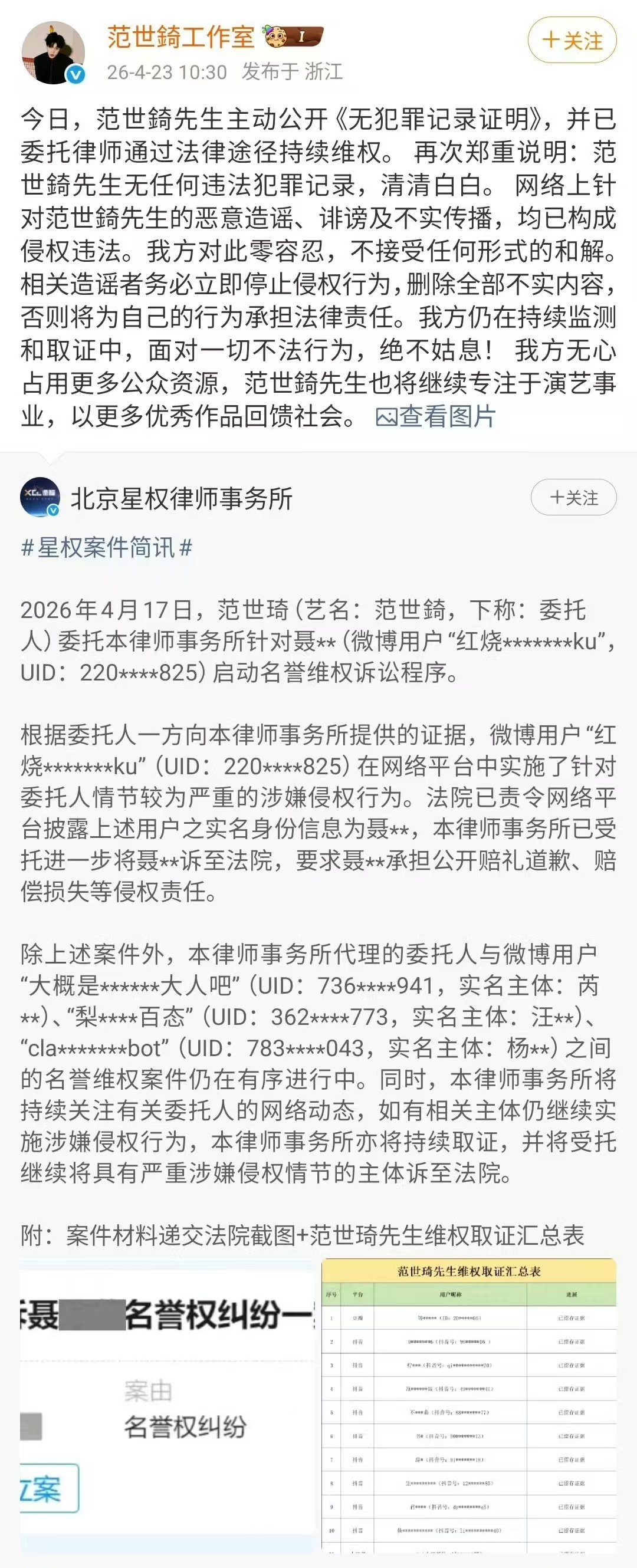Click the picture icon before 查看图片

click(388, 415)
